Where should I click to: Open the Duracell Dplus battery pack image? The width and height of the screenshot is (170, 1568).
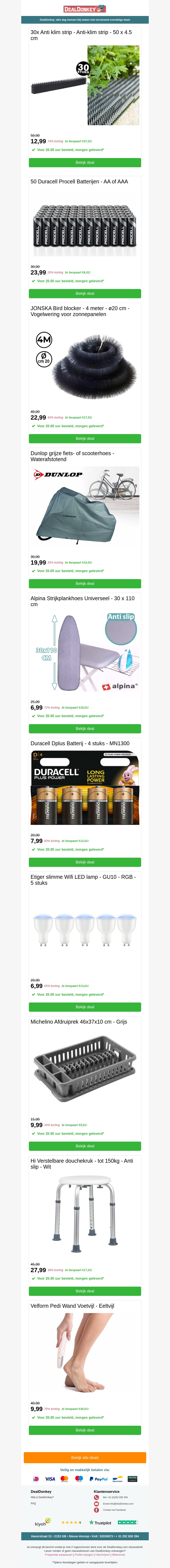[x=85, y=788]
